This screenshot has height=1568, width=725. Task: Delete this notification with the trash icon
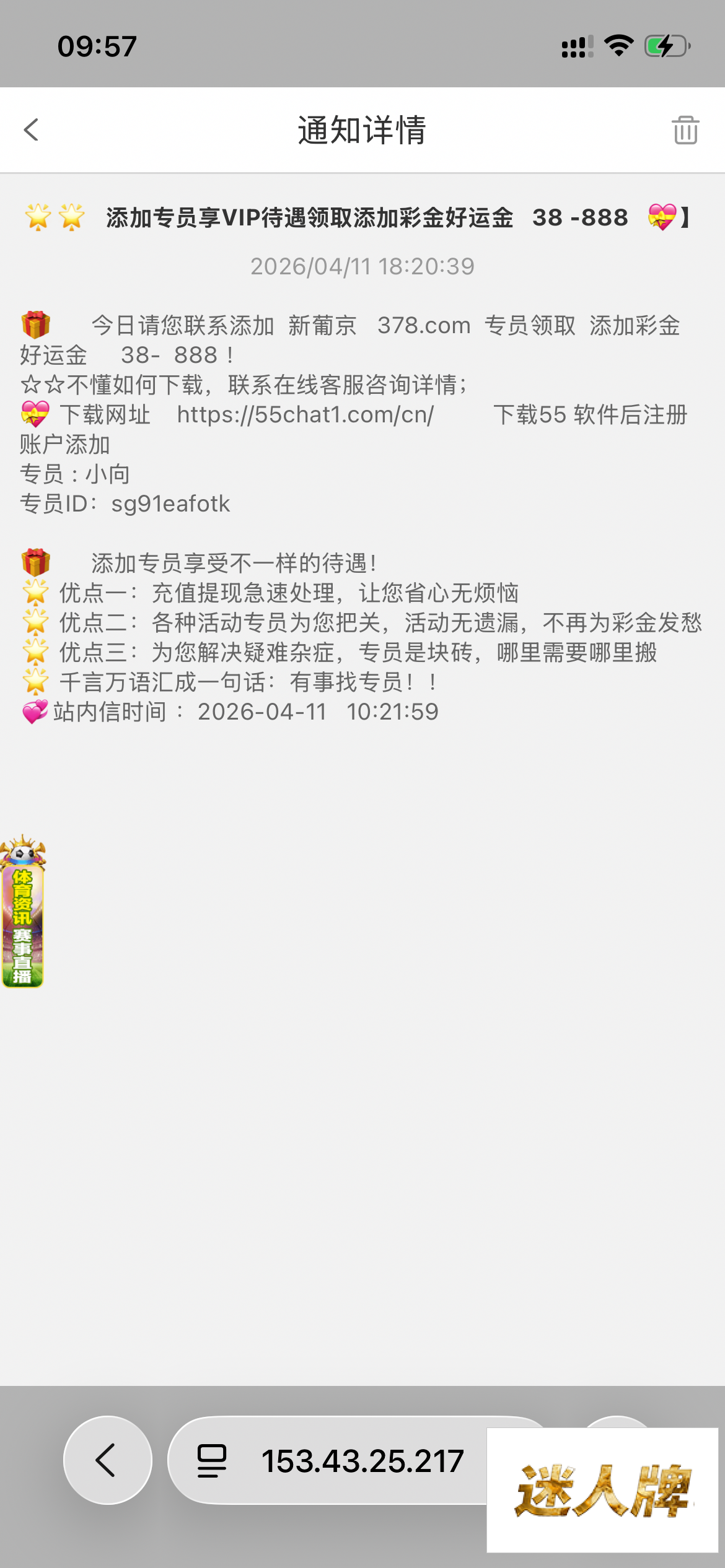[685, 130]
